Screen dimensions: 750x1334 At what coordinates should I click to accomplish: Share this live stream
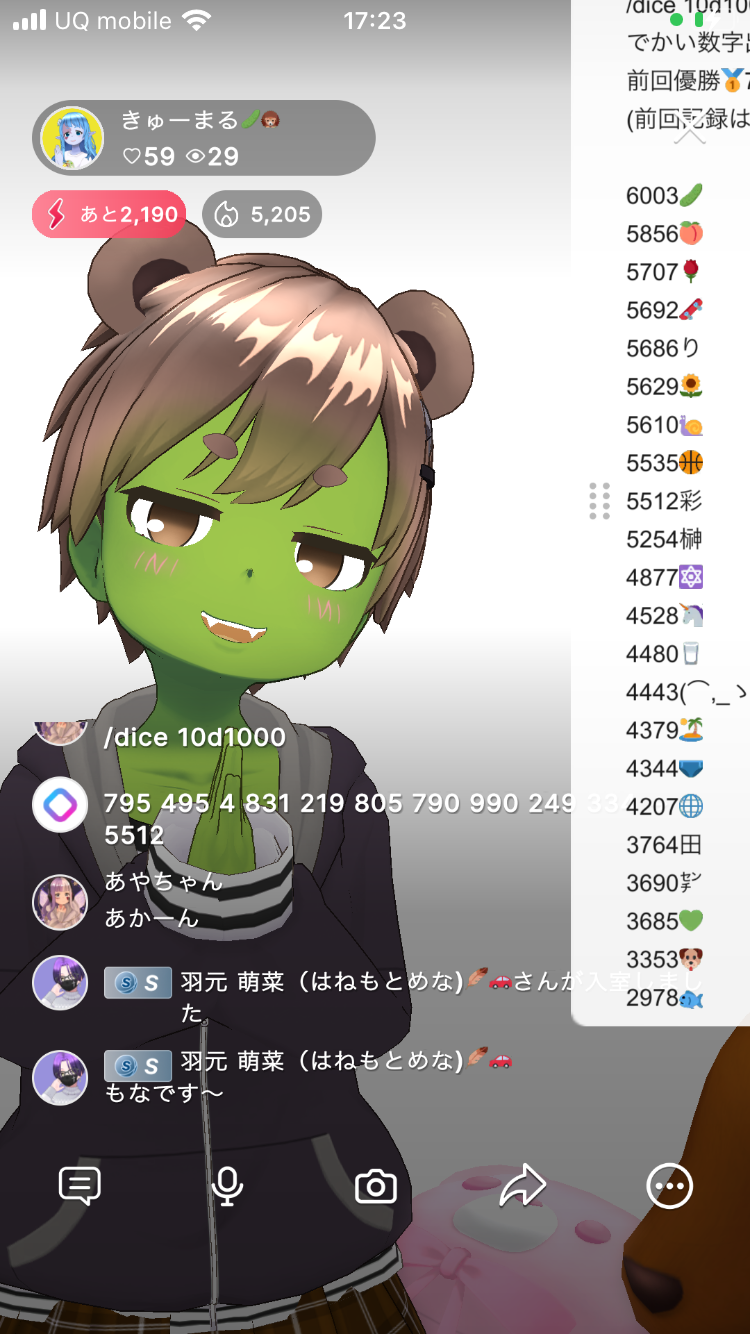tap(522, 1186)
